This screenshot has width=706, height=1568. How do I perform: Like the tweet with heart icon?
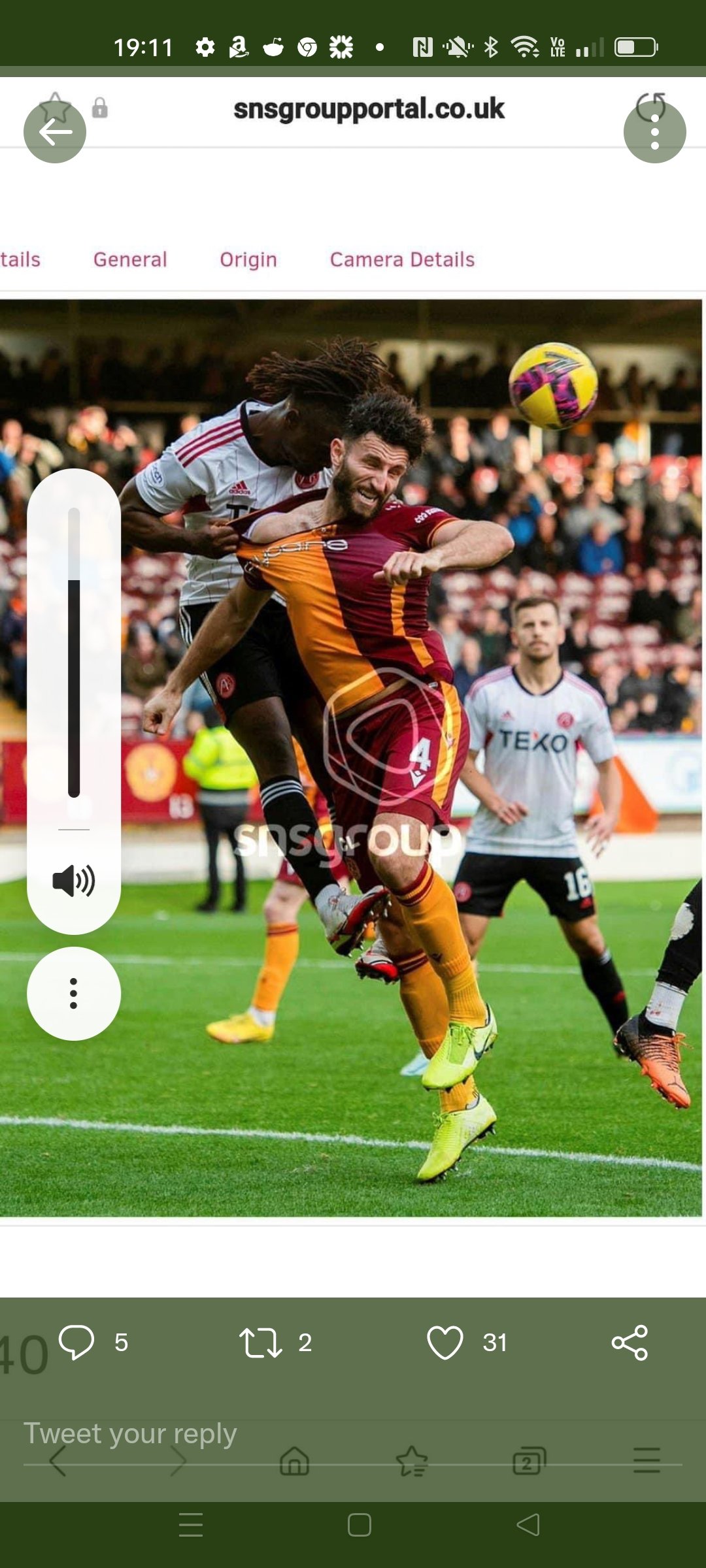pyautogui.click(x=445, y=1343)
